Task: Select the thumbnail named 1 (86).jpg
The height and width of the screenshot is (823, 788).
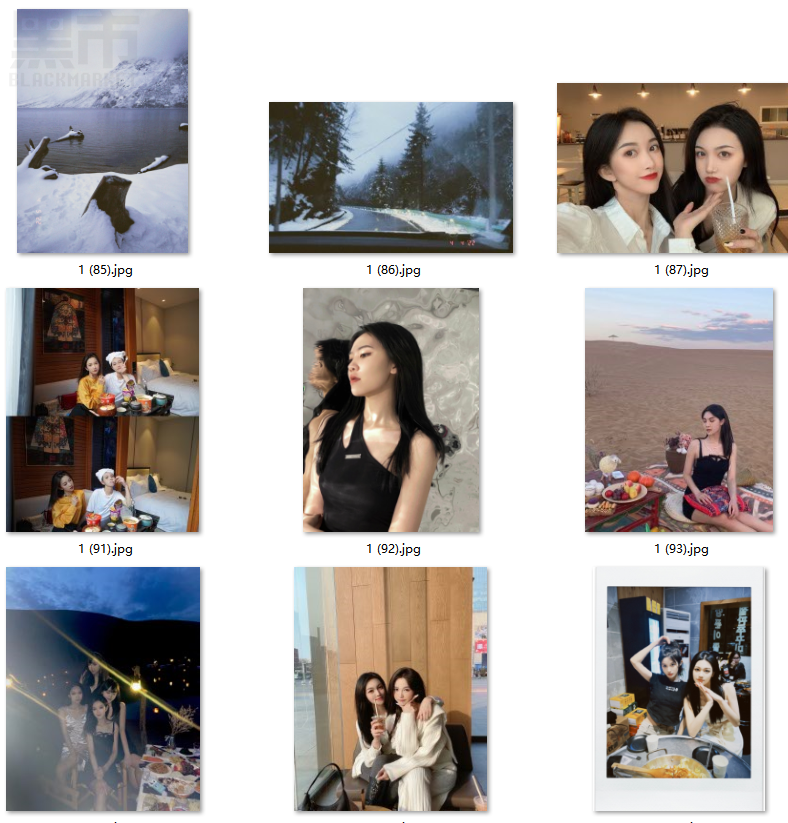Action: click(x=391, y=177)
